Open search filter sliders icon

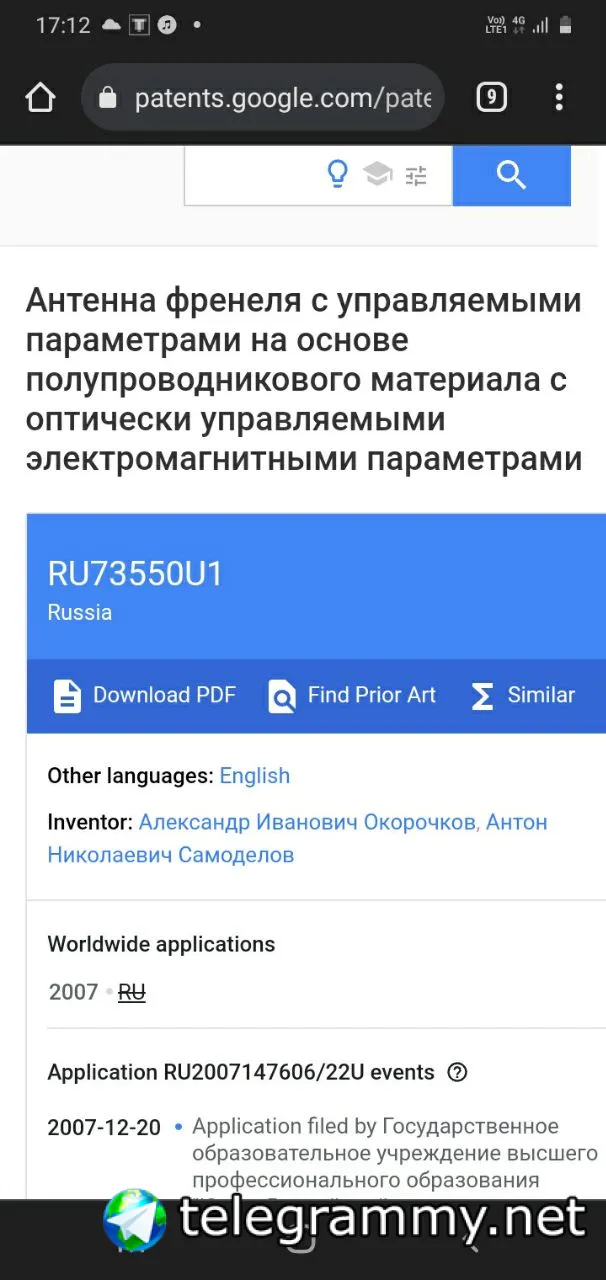(416, 177)
